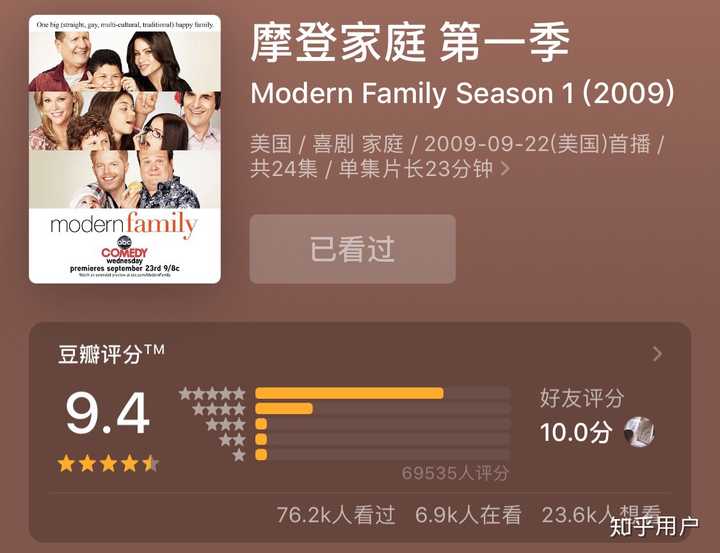View the friend's avatar under 好友评分
The height and width of the screenshot is (553, 720).
pyautogui.click(x=639, y=431)
